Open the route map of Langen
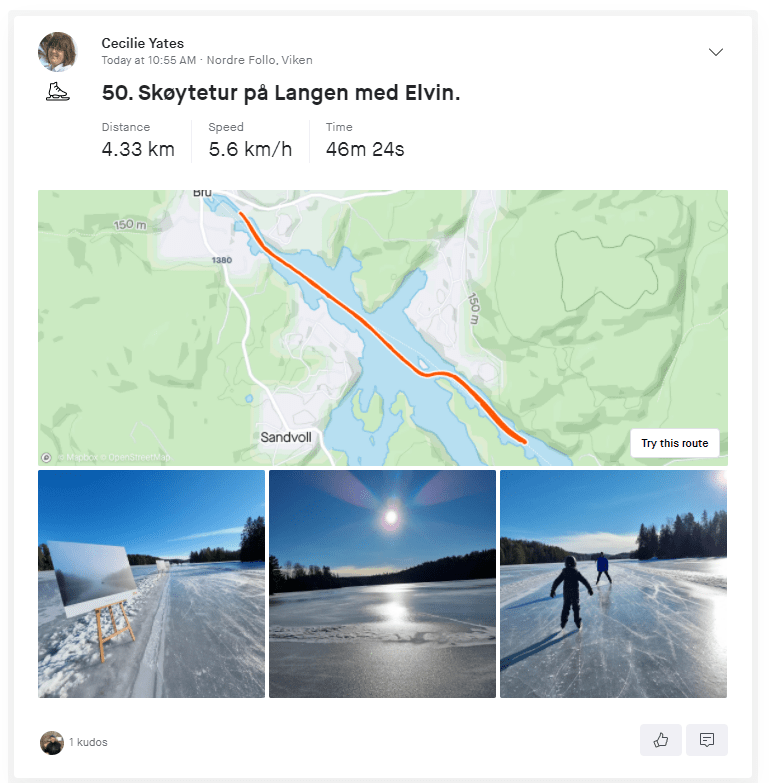The height and width of the screenshot is (783, 769). (x=382, y=327)
